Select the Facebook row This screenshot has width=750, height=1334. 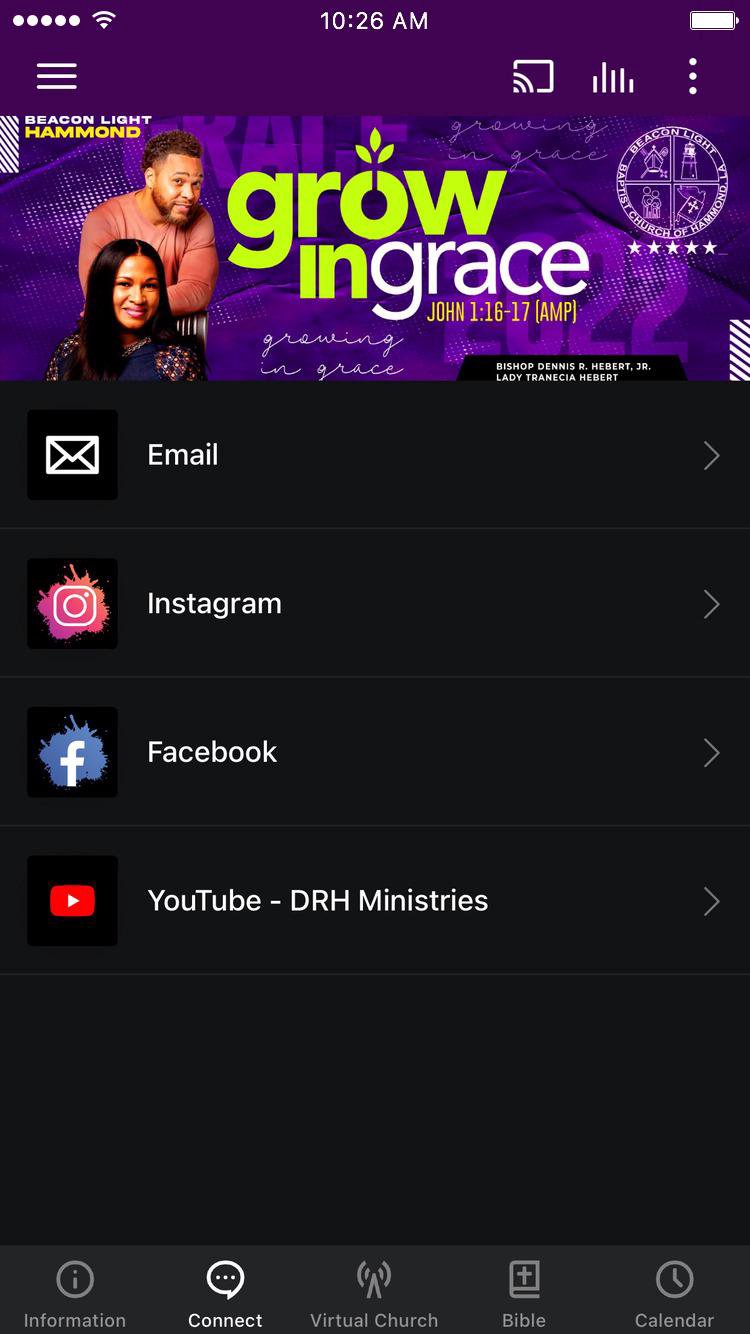pyautogui.click(x=375, y=752)
